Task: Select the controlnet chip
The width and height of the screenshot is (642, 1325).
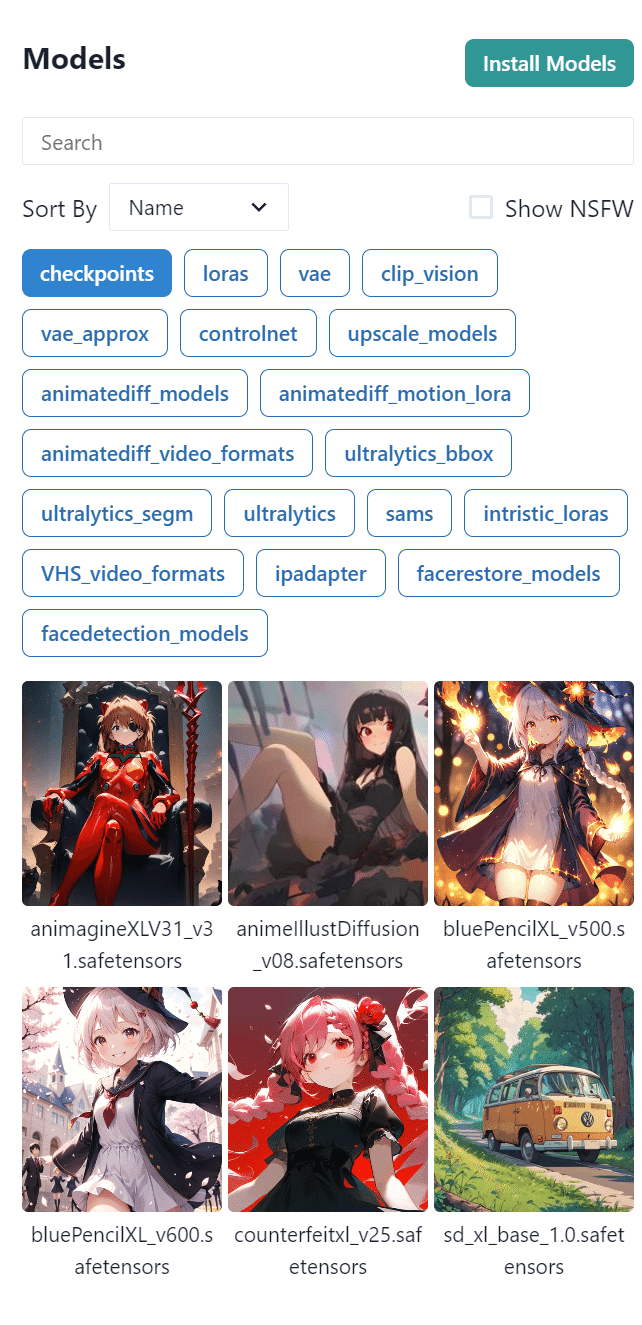Action: [248, 333]
